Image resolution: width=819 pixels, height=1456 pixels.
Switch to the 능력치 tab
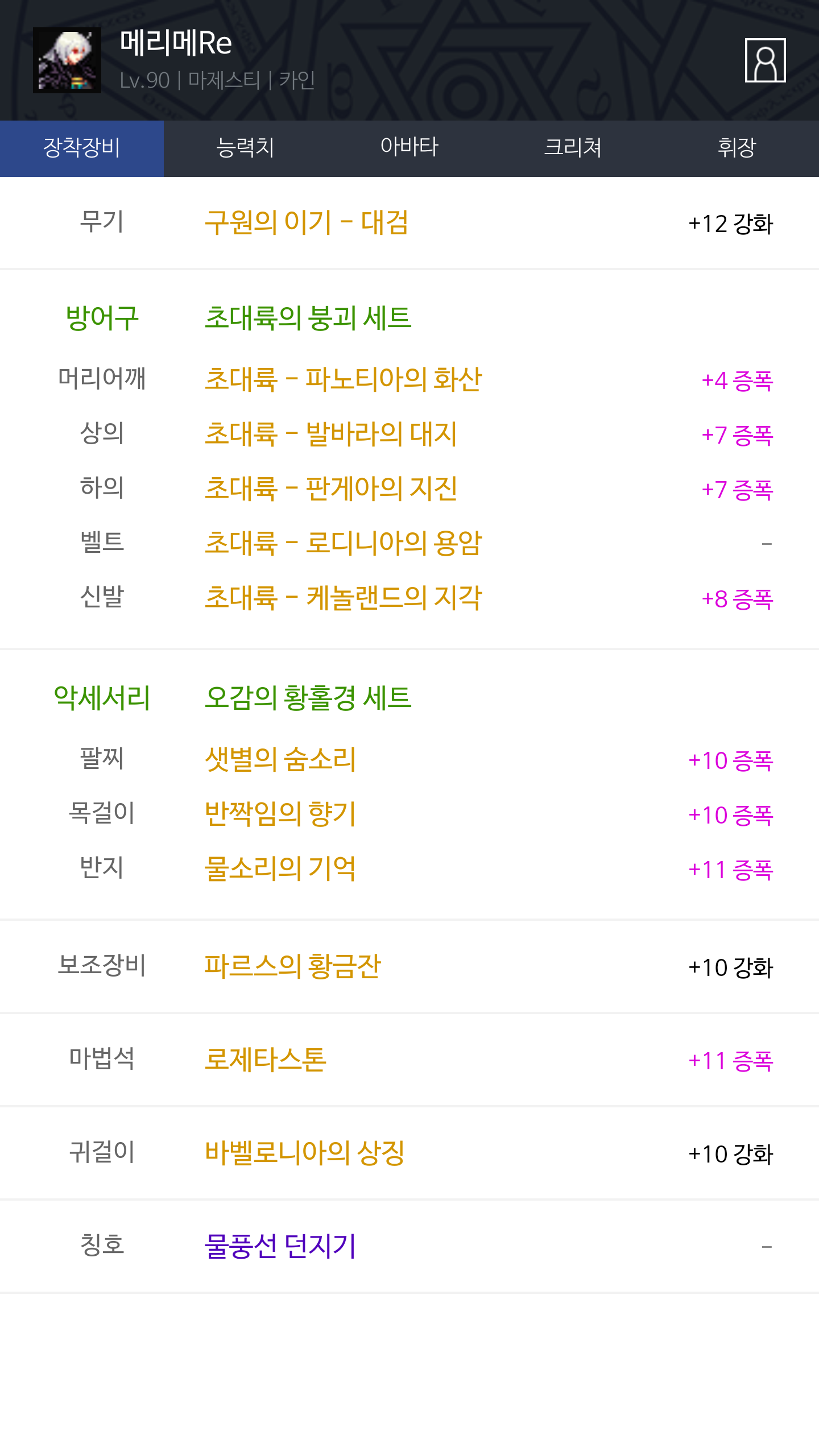pyautogui.click(x=246, y=148)
